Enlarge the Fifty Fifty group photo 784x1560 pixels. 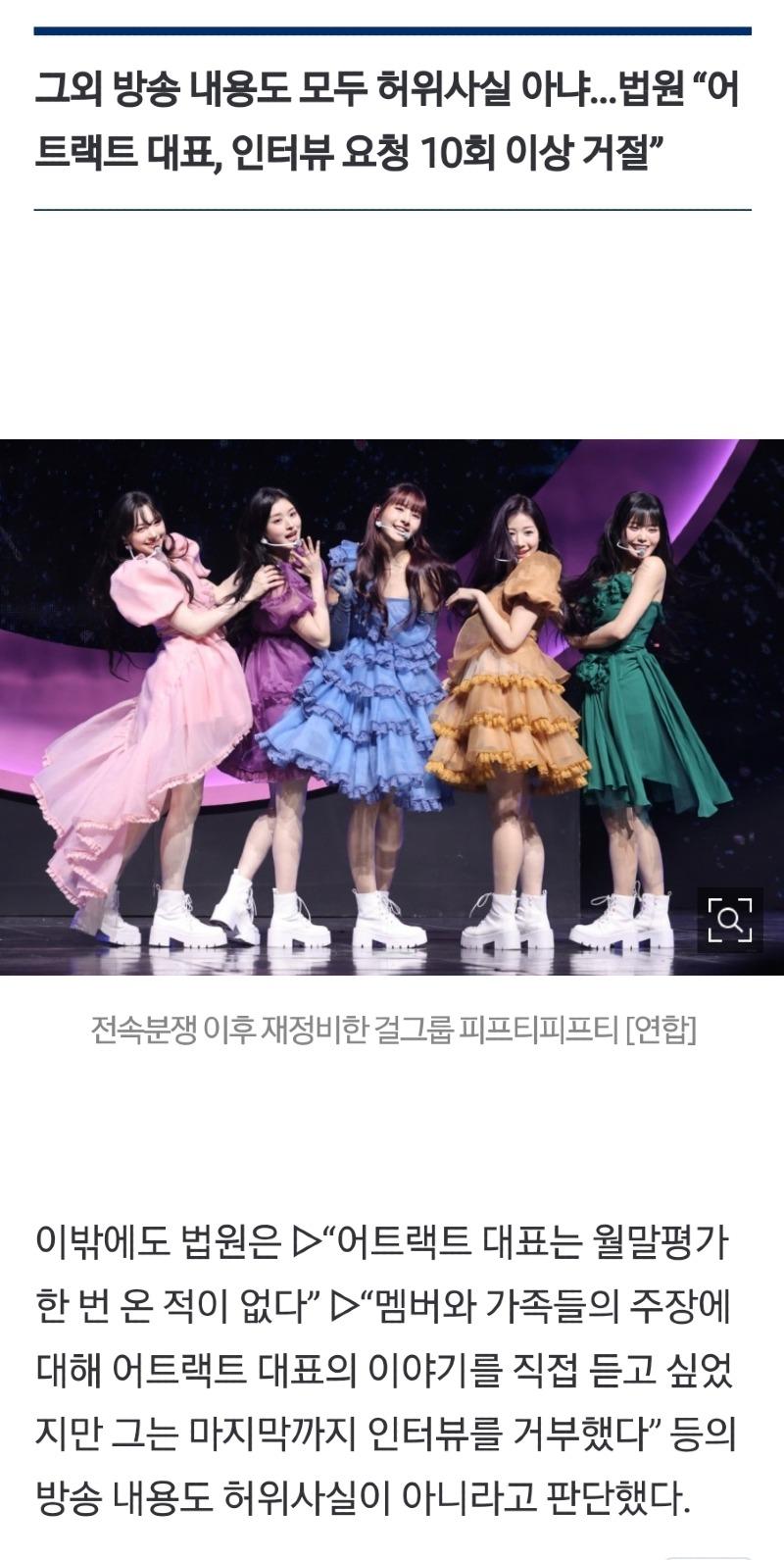tap(729, 920)
